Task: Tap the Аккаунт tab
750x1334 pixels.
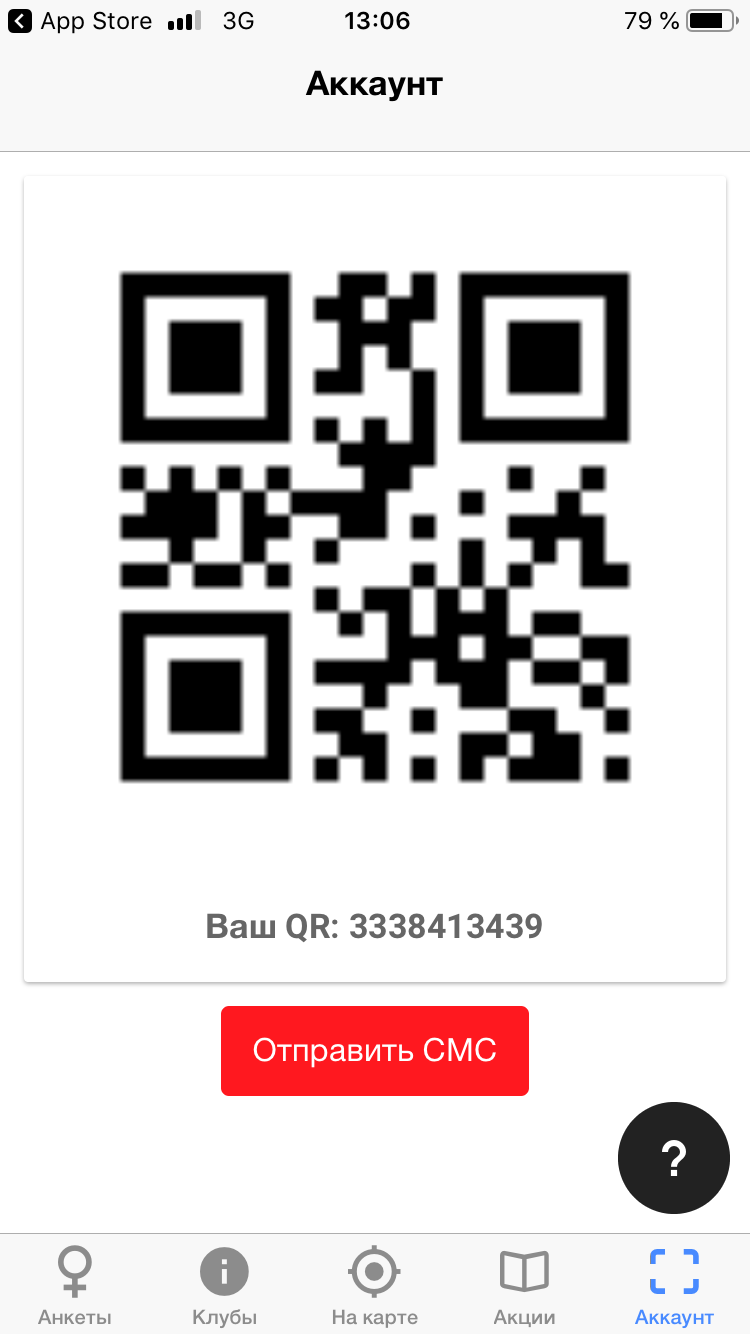Action: [674, 1286]
